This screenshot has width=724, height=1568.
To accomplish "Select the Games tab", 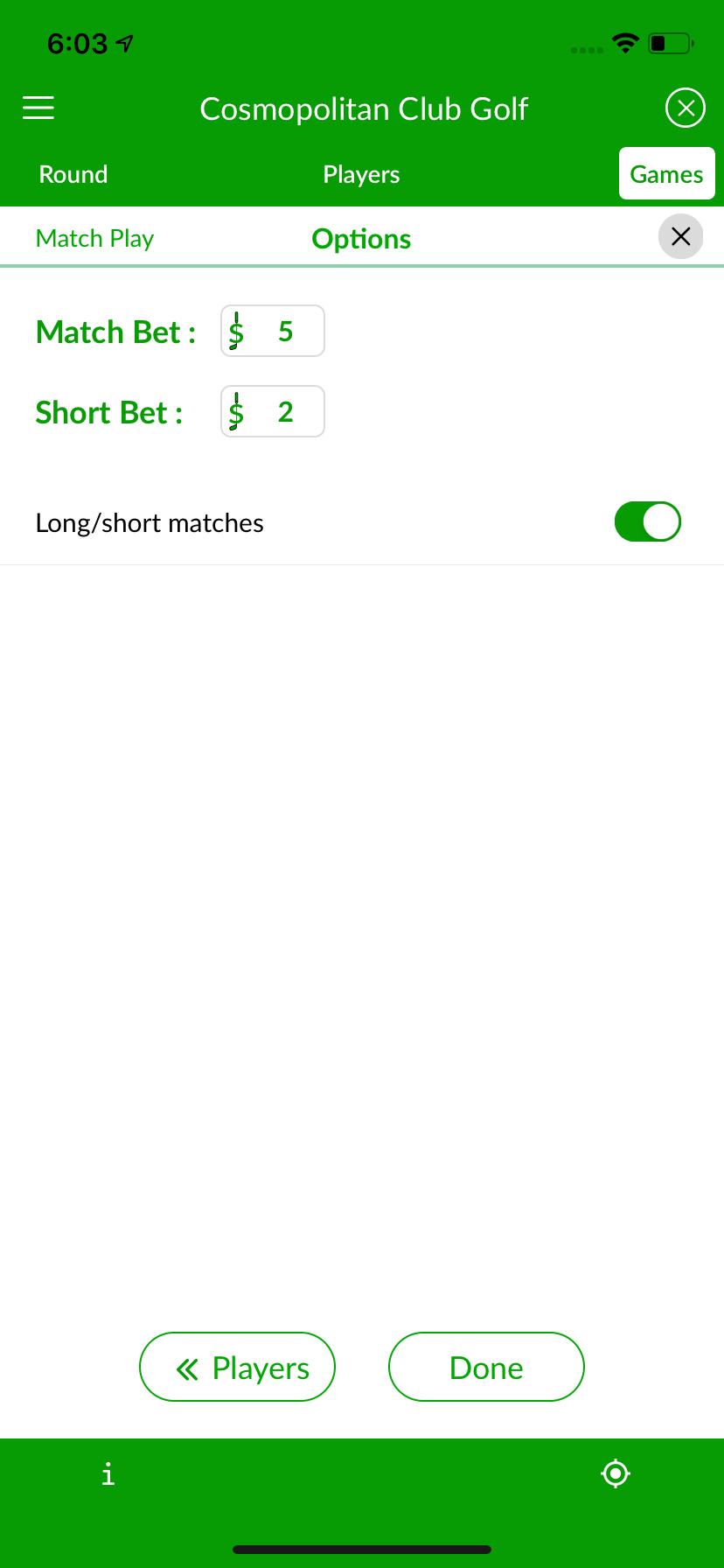I will [x=666, y=174].
